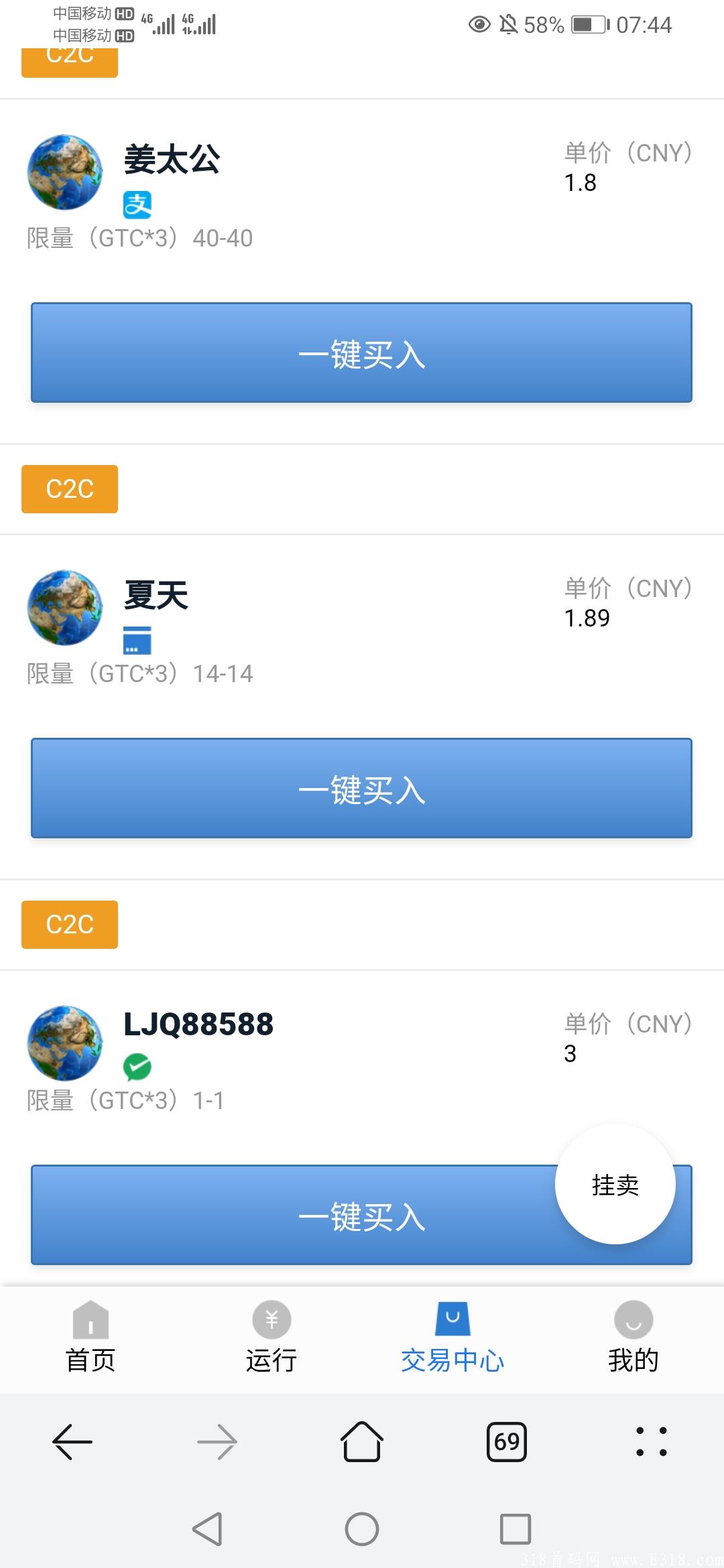The image size is (724, 1568).
Task: Click 姜太公's globe avatar
Action: 65,172
